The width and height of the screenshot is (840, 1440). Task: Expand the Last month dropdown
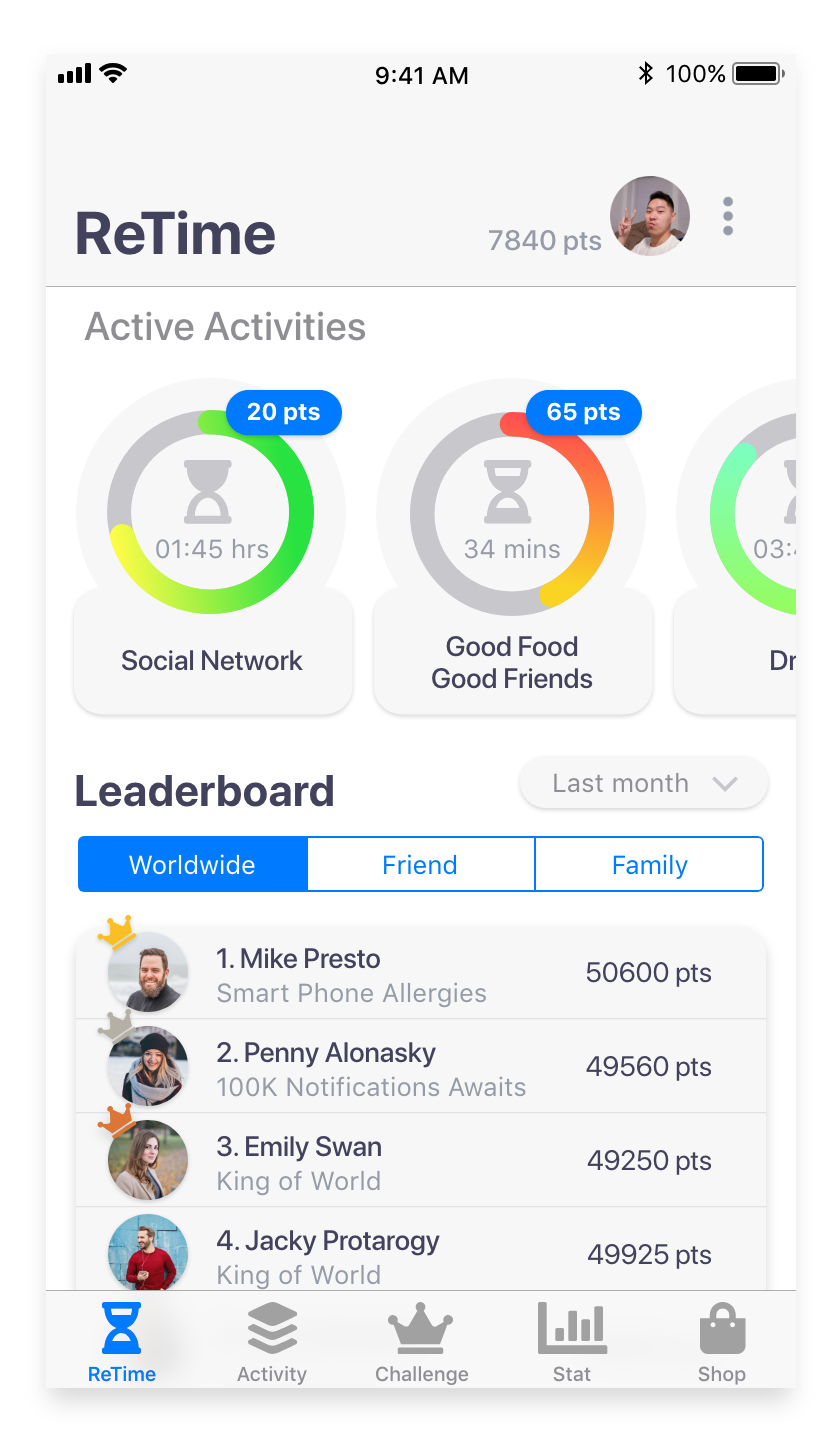click(644, 783)
